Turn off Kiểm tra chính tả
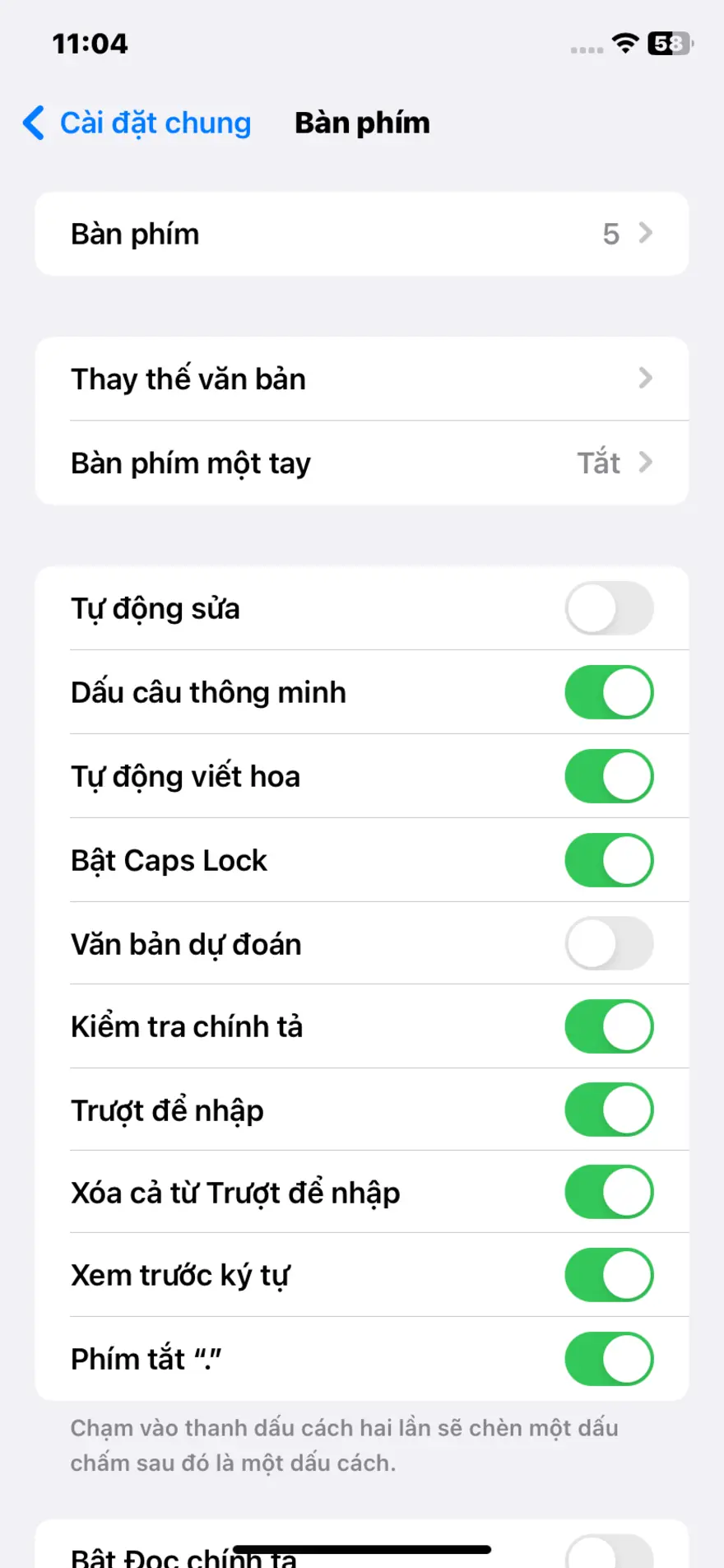The image size is (724, 1568). pyautogui.click(x=608, y=1026)
